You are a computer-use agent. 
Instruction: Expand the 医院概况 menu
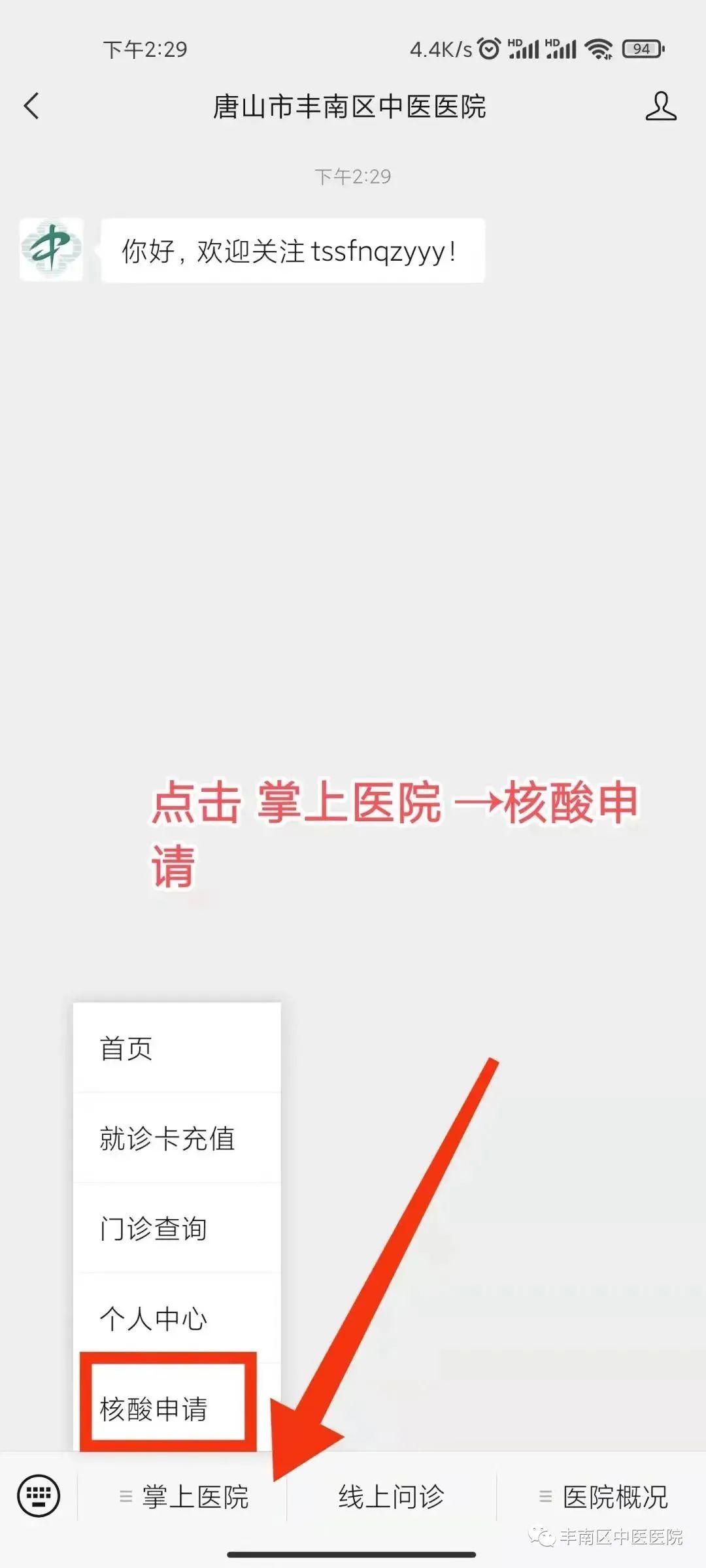point(603,1496)
